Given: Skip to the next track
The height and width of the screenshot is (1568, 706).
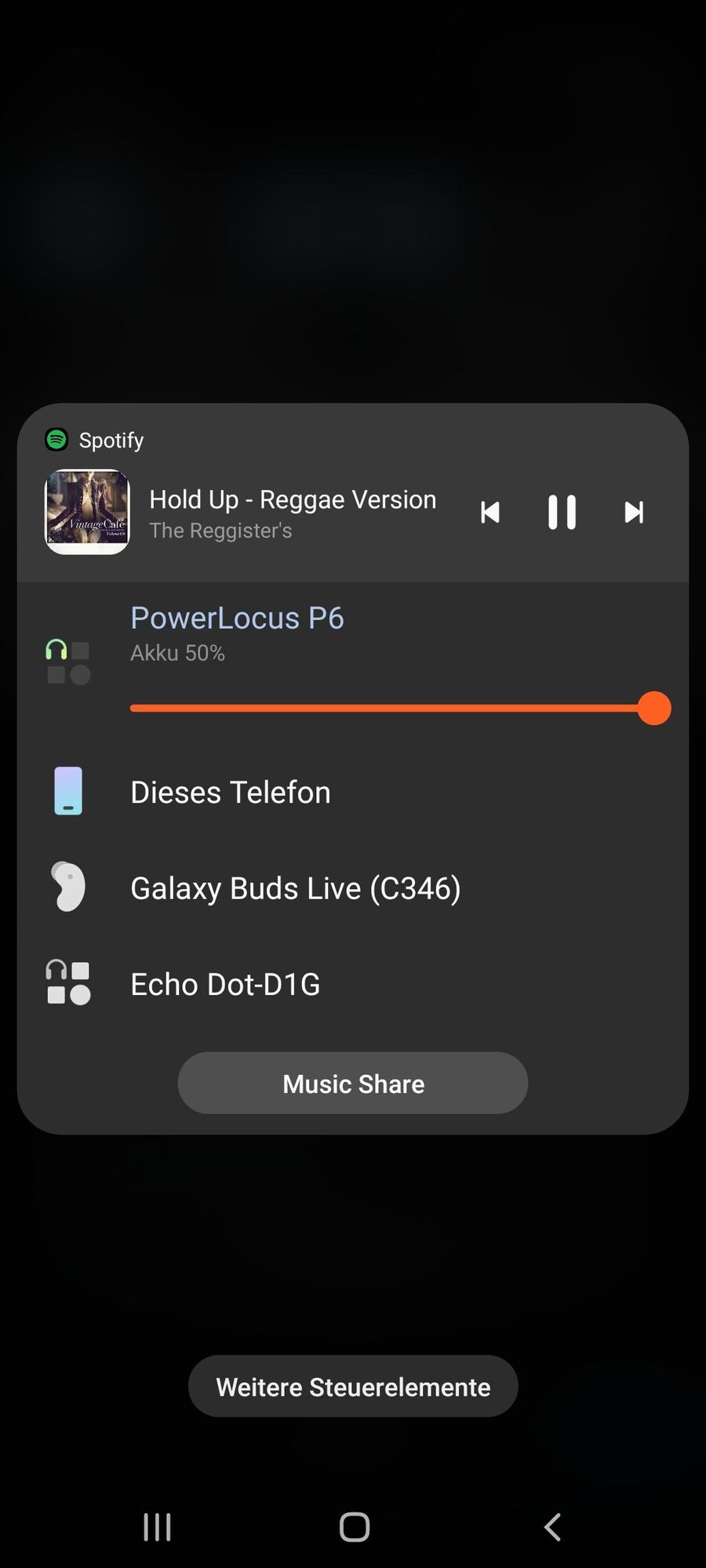Looking at the screenshot, I should point(634,513).
